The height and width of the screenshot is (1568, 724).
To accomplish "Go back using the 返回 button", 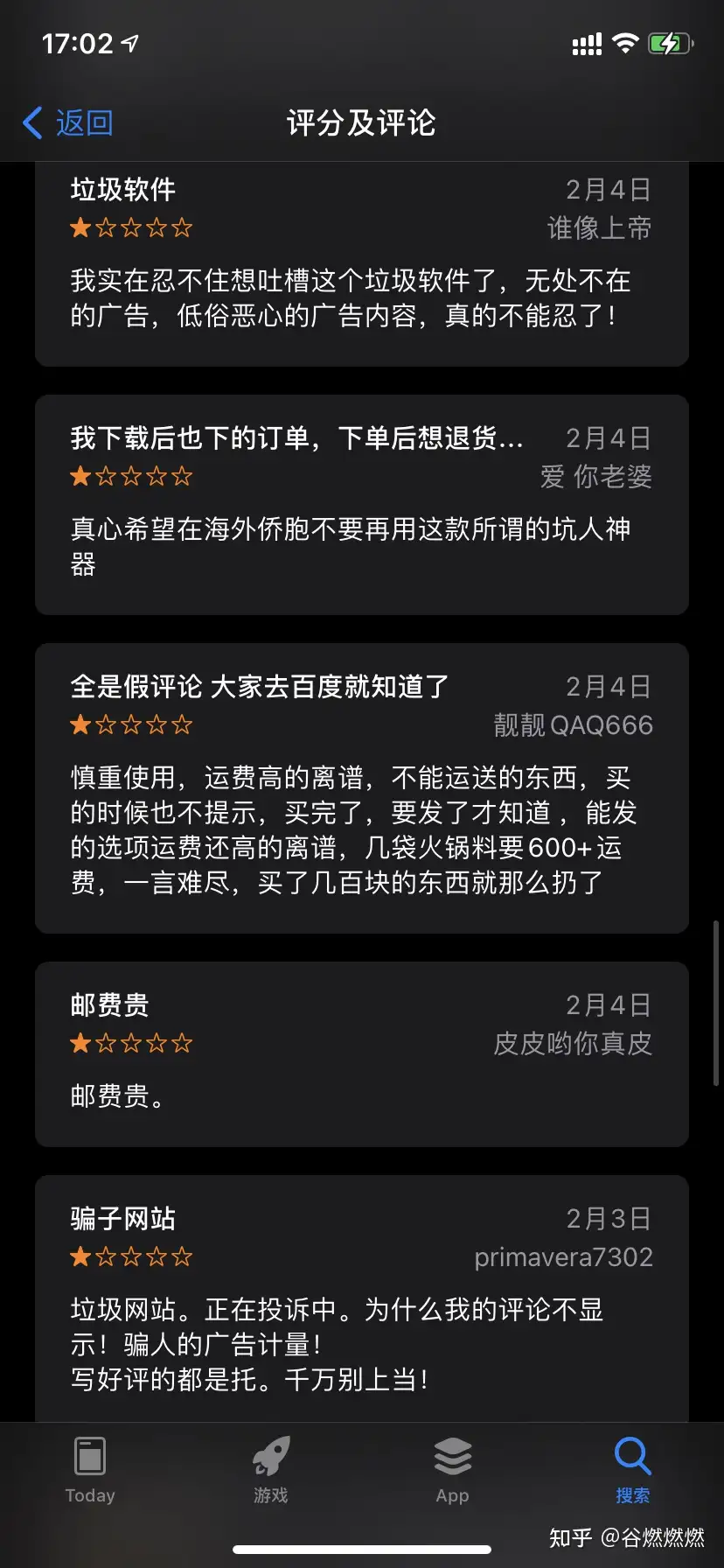I will (x=68, y=123).
